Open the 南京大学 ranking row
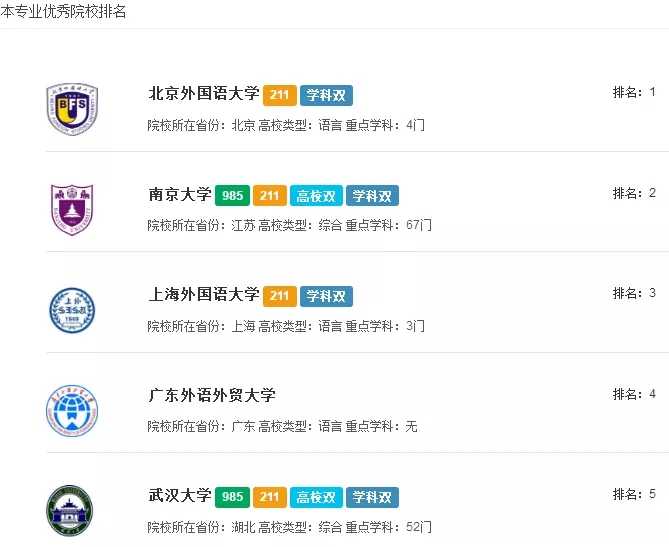669x547 pixels. point(180,195)
